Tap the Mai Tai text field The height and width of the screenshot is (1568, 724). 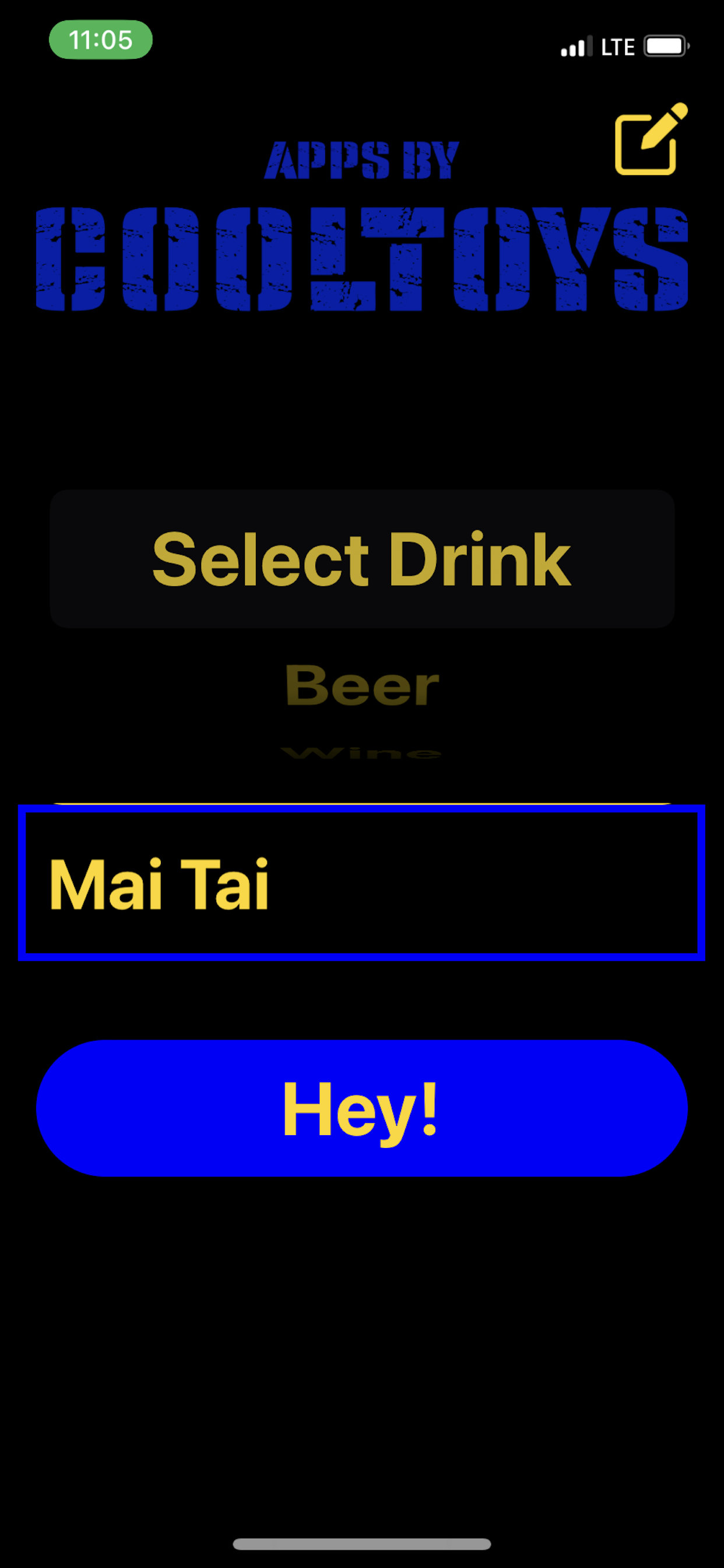tap(362, 883)
